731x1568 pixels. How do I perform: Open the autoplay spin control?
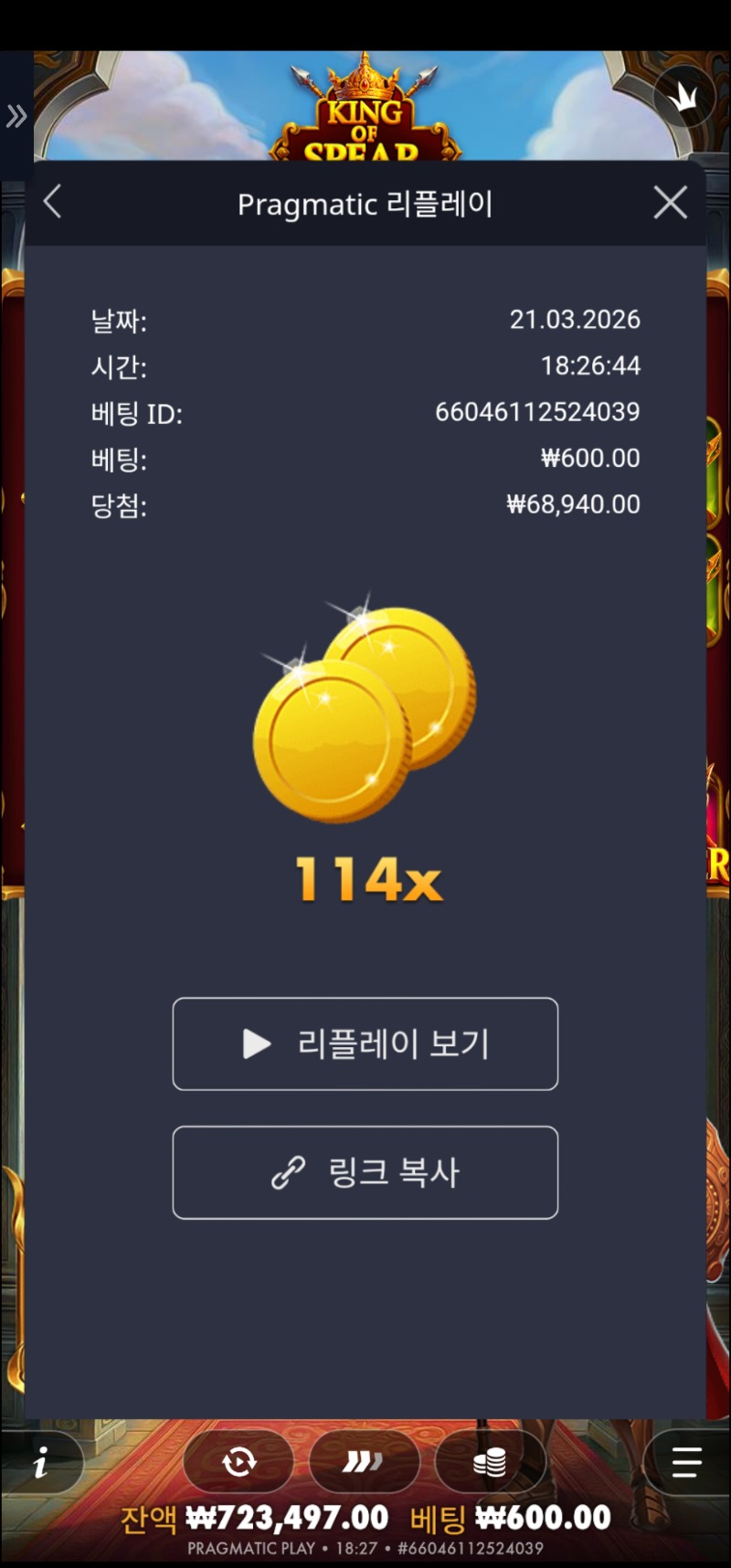coord(239,1462)
